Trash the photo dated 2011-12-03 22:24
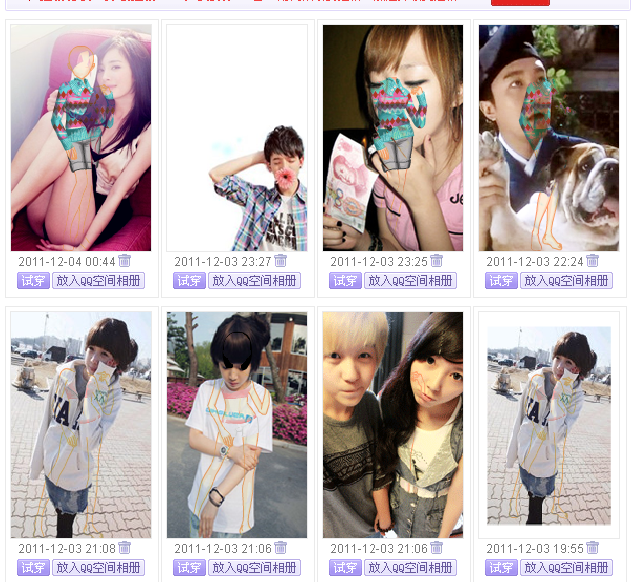 click(x=593, y=261)
